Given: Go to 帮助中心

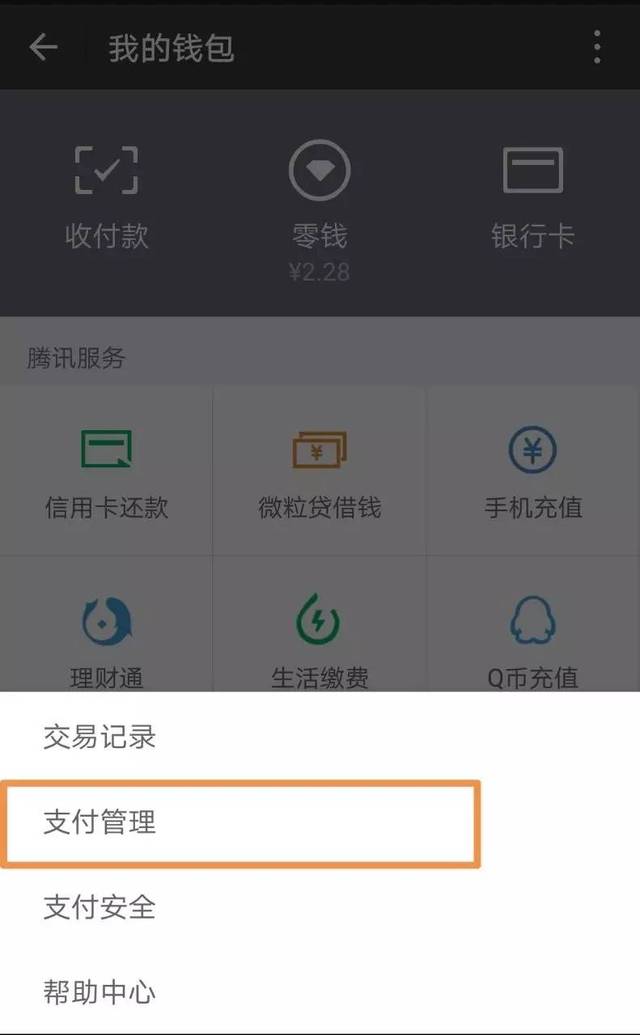Looking at the screenshot, I should [100, 993].
